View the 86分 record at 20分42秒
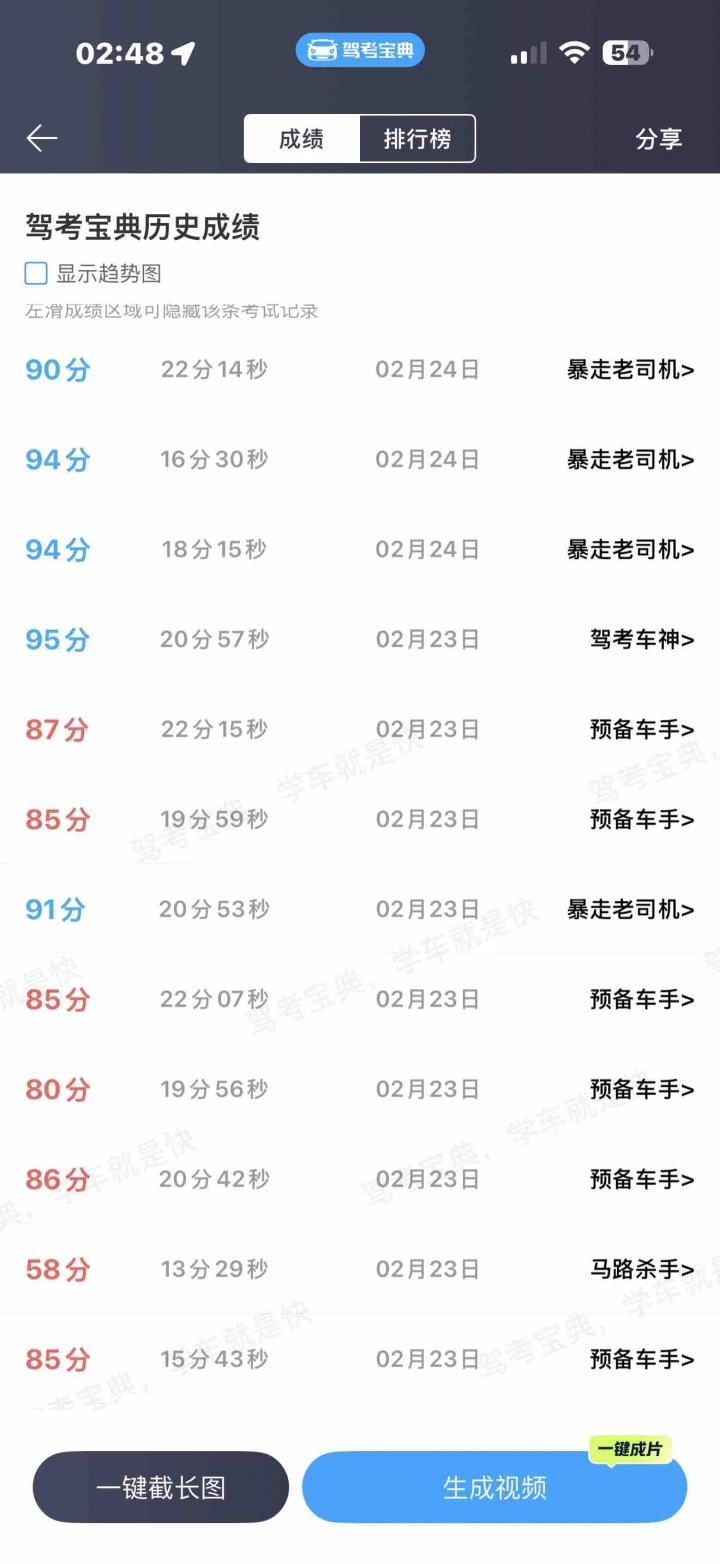 tap(641, 1180)
